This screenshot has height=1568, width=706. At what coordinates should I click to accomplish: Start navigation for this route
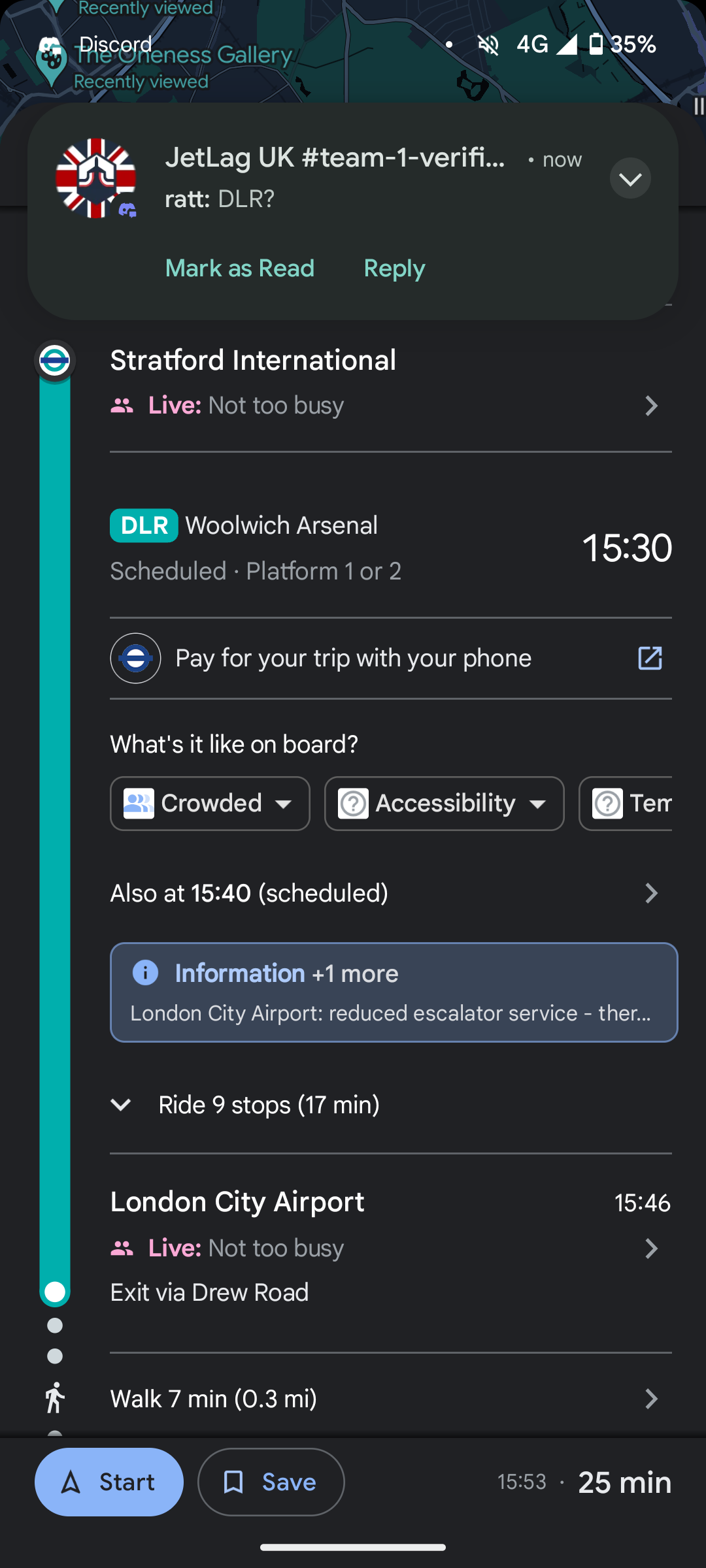(109, 1482)
